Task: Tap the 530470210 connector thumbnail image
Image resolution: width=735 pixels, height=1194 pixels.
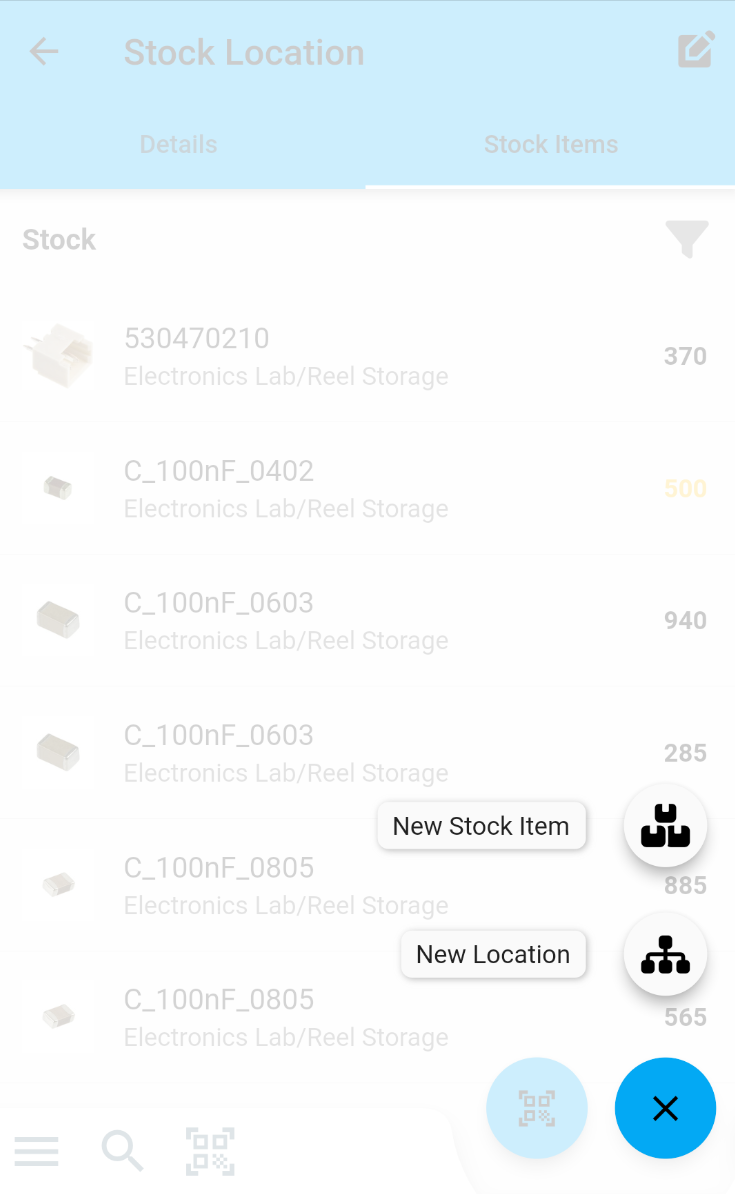Action: pyautogui.click(x=60, y=353)
